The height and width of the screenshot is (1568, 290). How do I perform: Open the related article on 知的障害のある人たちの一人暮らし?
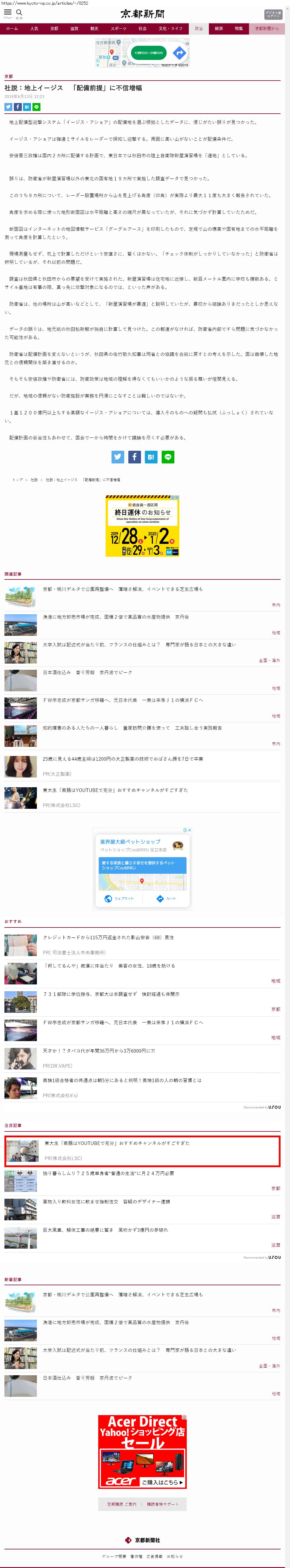132,727
